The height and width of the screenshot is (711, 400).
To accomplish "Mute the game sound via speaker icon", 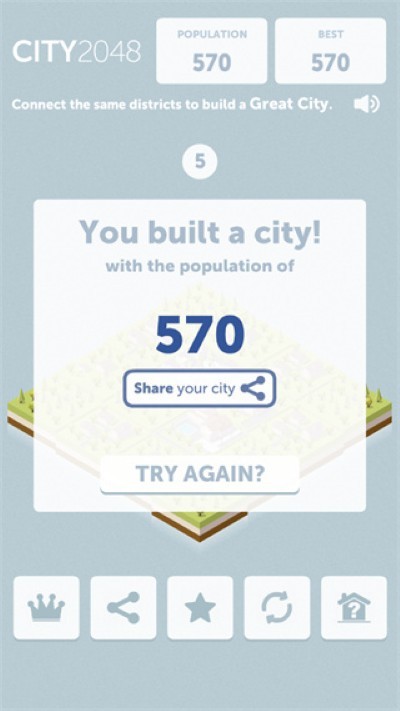I will (366, 104).
